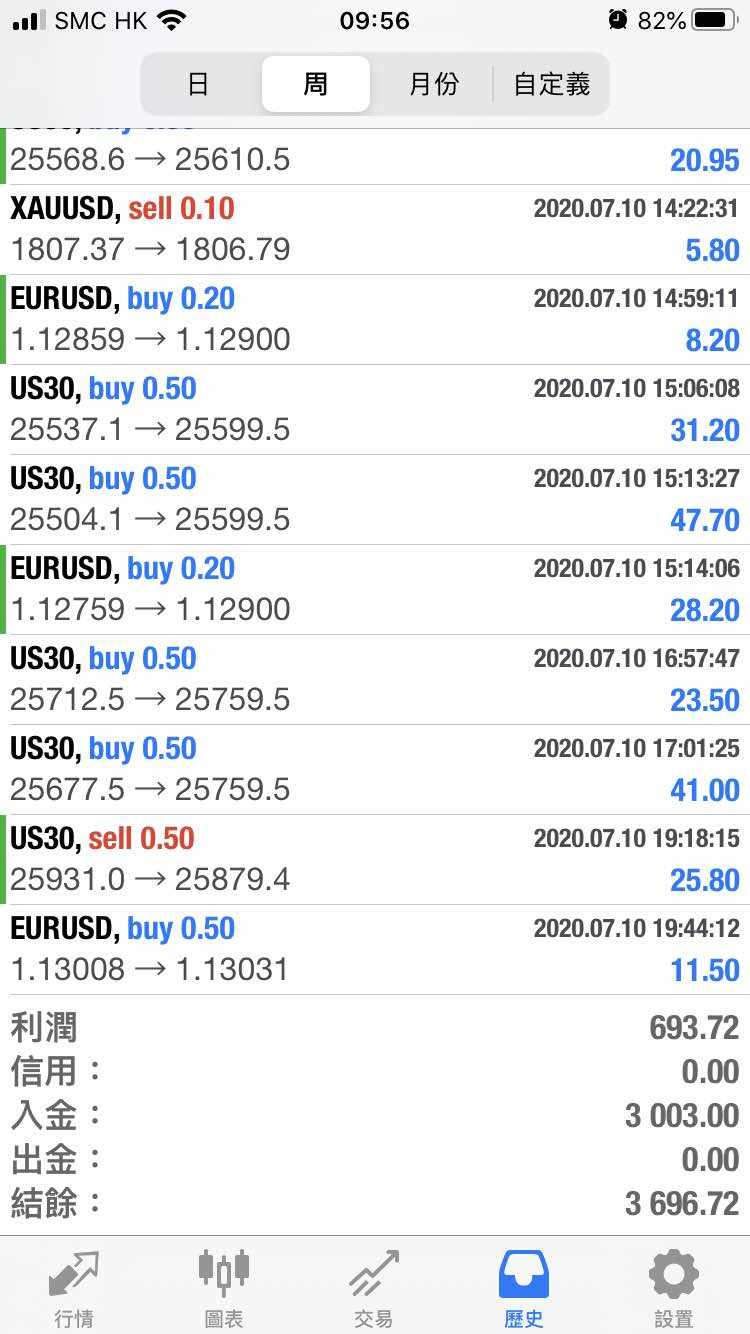
Task: Switch to the 月份 period tab
Action: pos(433,84)
